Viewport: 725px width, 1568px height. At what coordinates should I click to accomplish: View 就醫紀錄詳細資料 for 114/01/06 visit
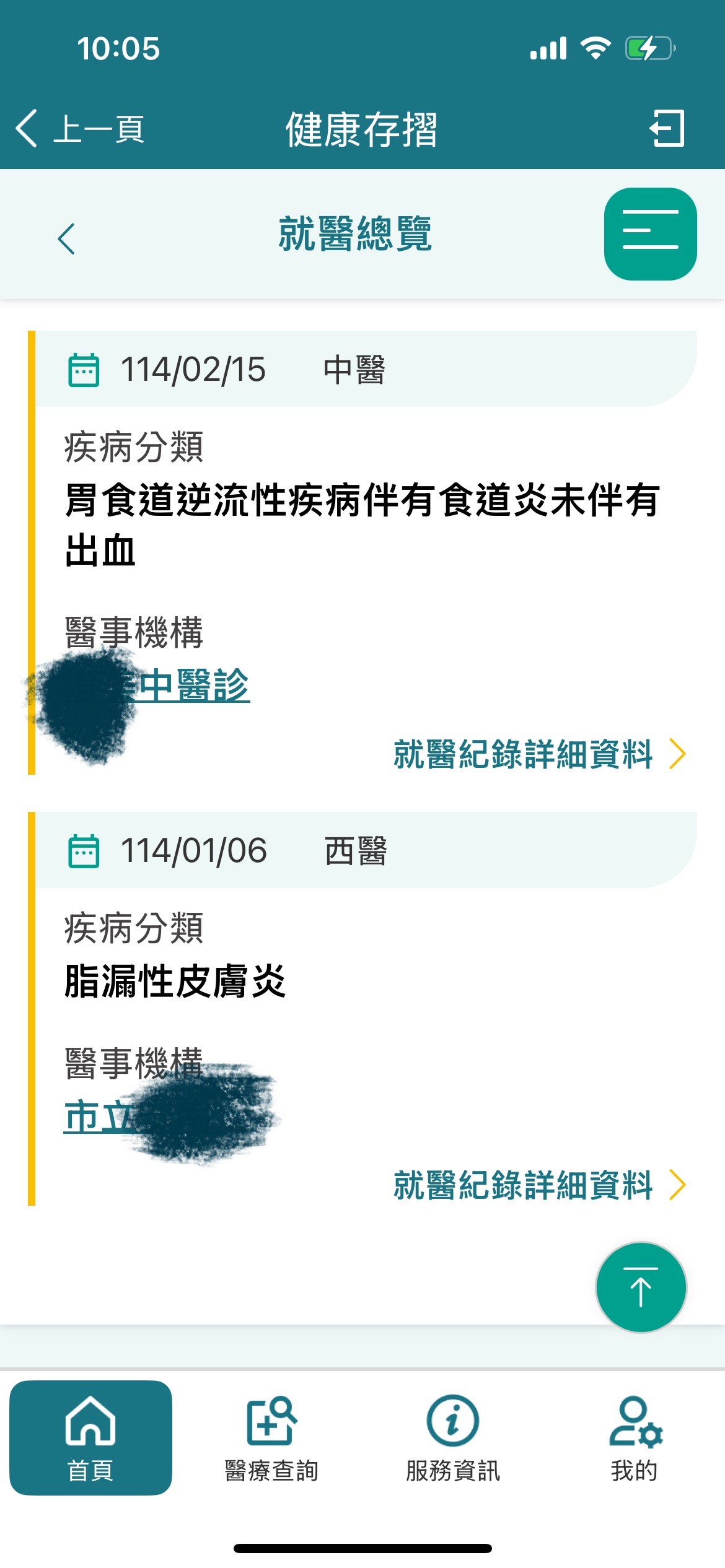point(540,1185)
